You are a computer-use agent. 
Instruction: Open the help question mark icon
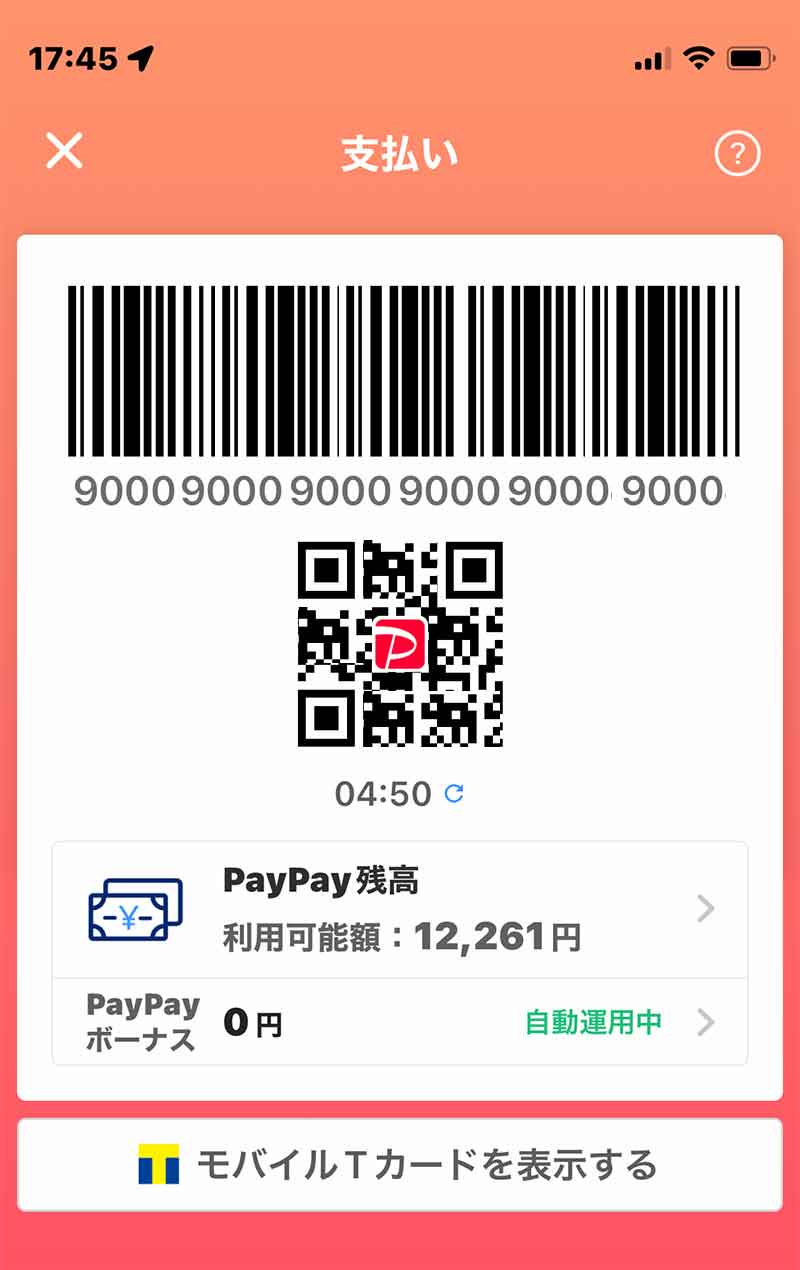coord(738,154)
